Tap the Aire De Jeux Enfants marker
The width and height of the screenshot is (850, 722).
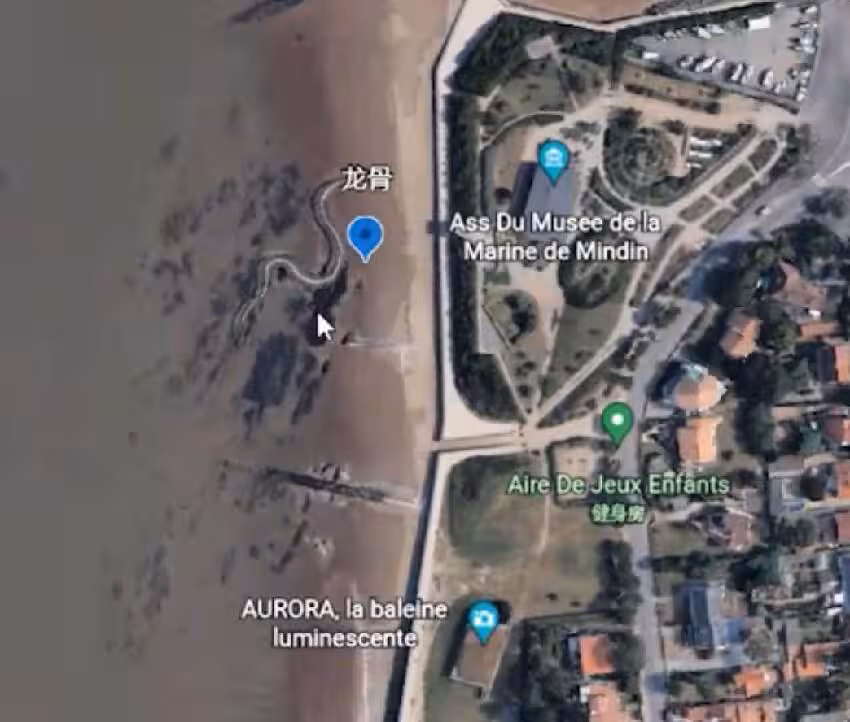tap(618, 421)
